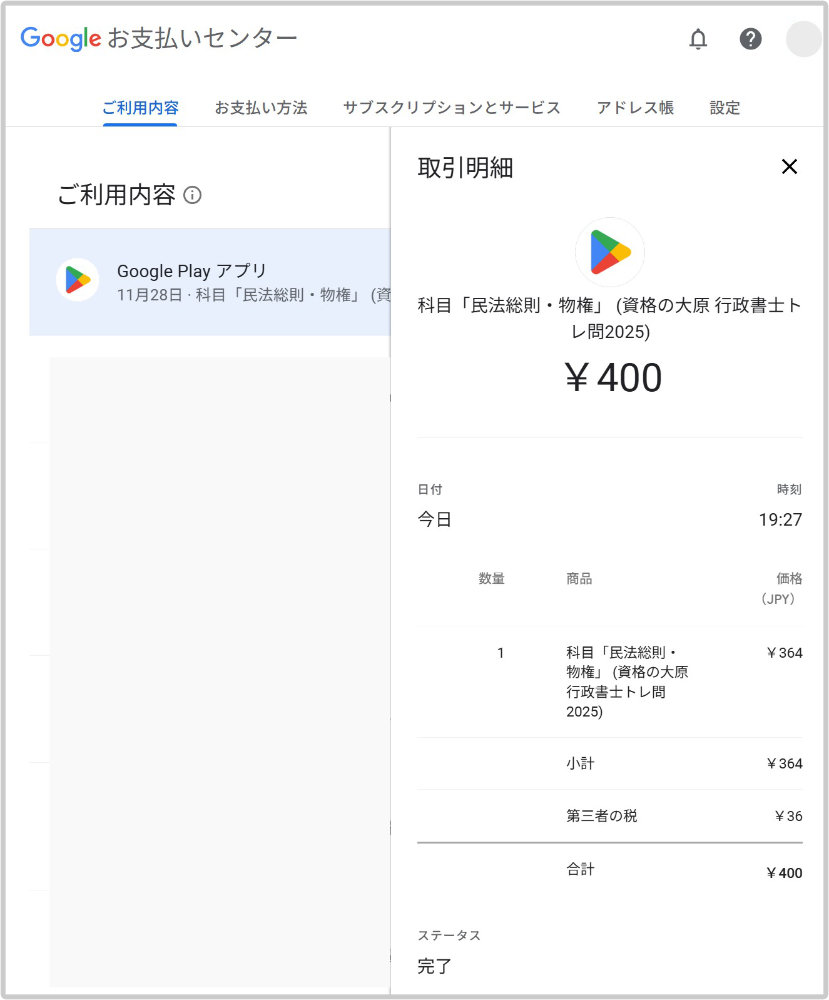Open the help question mark icon

750,39
